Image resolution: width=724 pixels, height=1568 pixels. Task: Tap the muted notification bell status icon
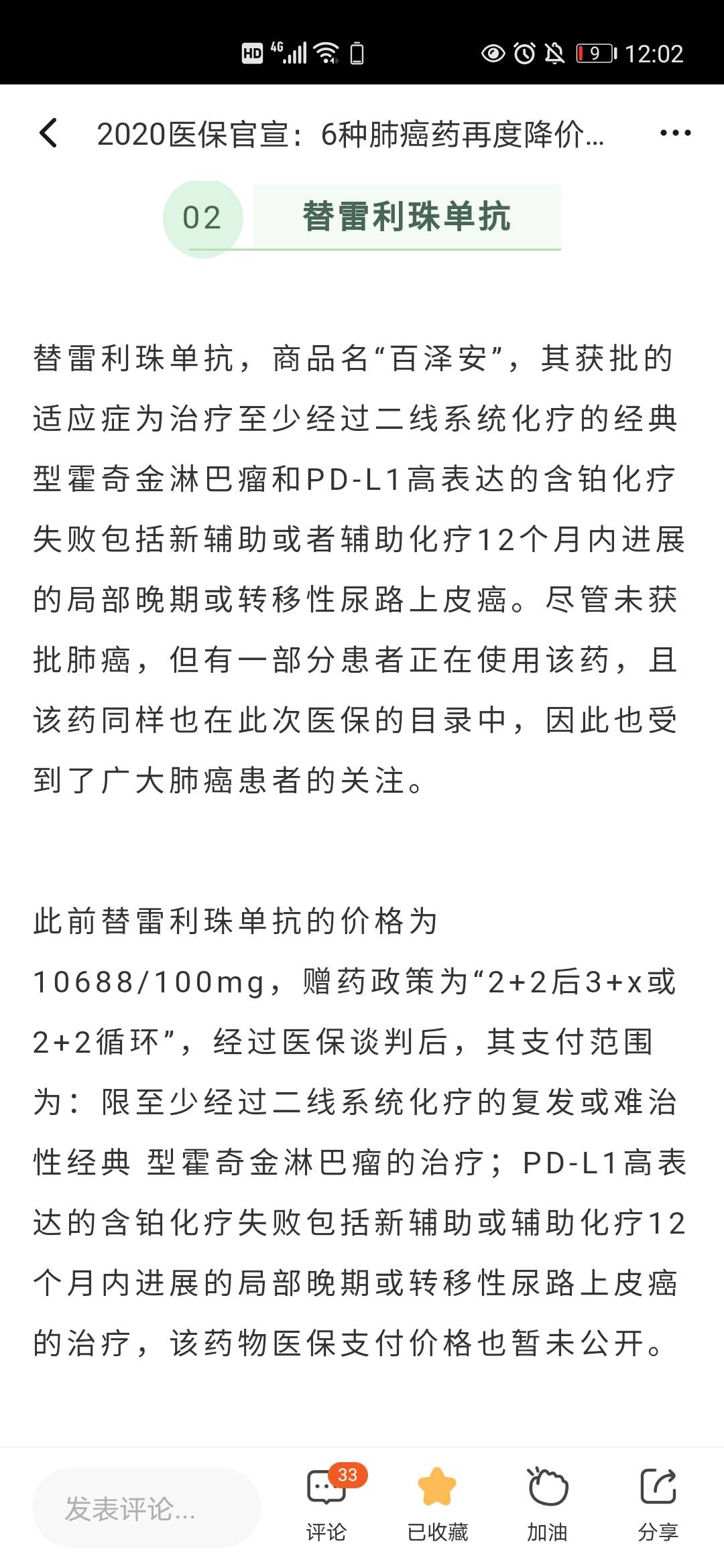pos(556,52)
